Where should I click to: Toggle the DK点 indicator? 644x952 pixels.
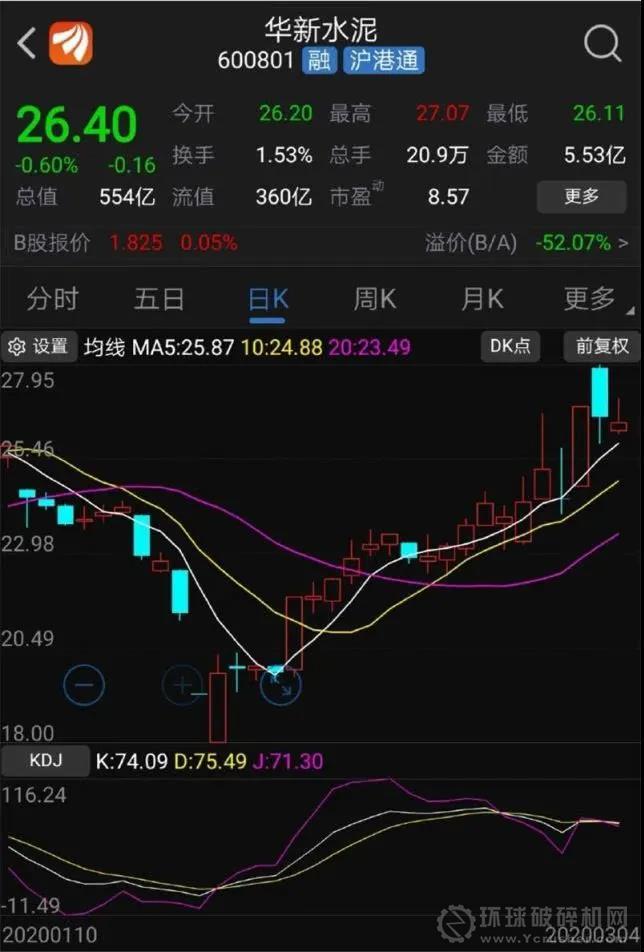pyautogui.click(x=509, y=347)
